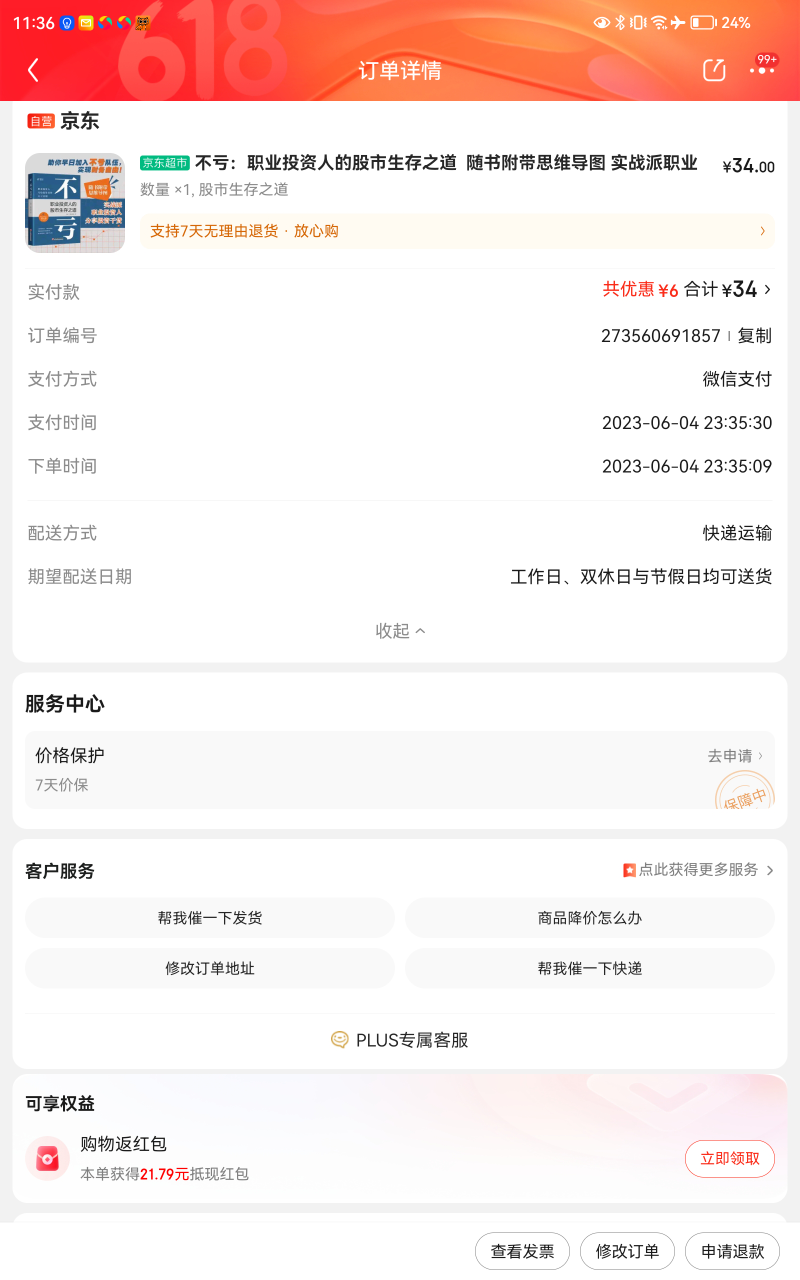The height and width of the screenshot is (1280, 800).
Task: Copy the order number
Action: pos(755,336)
